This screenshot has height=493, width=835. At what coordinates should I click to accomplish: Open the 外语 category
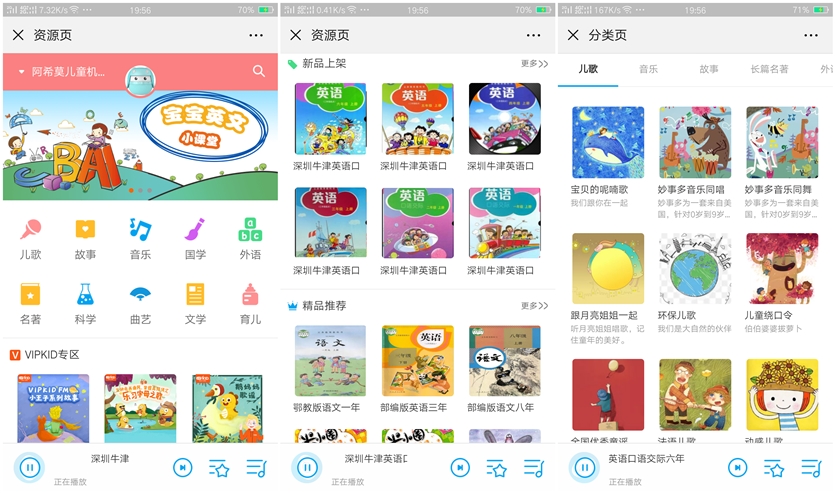(250, 238)
